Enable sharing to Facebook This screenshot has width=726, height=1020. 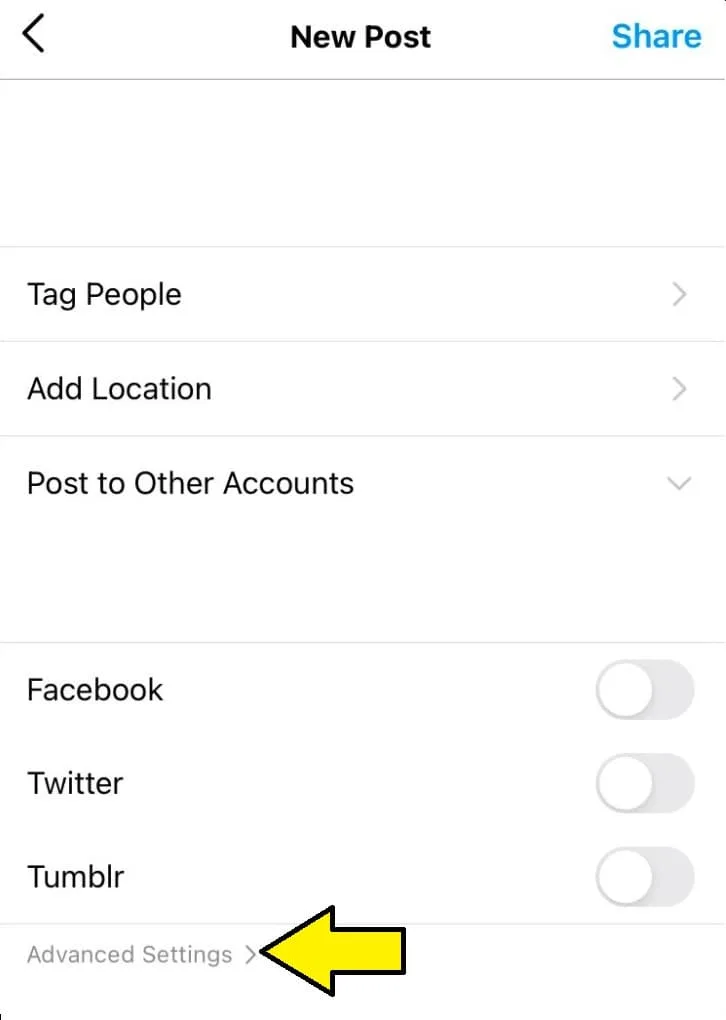pos(644,690)
